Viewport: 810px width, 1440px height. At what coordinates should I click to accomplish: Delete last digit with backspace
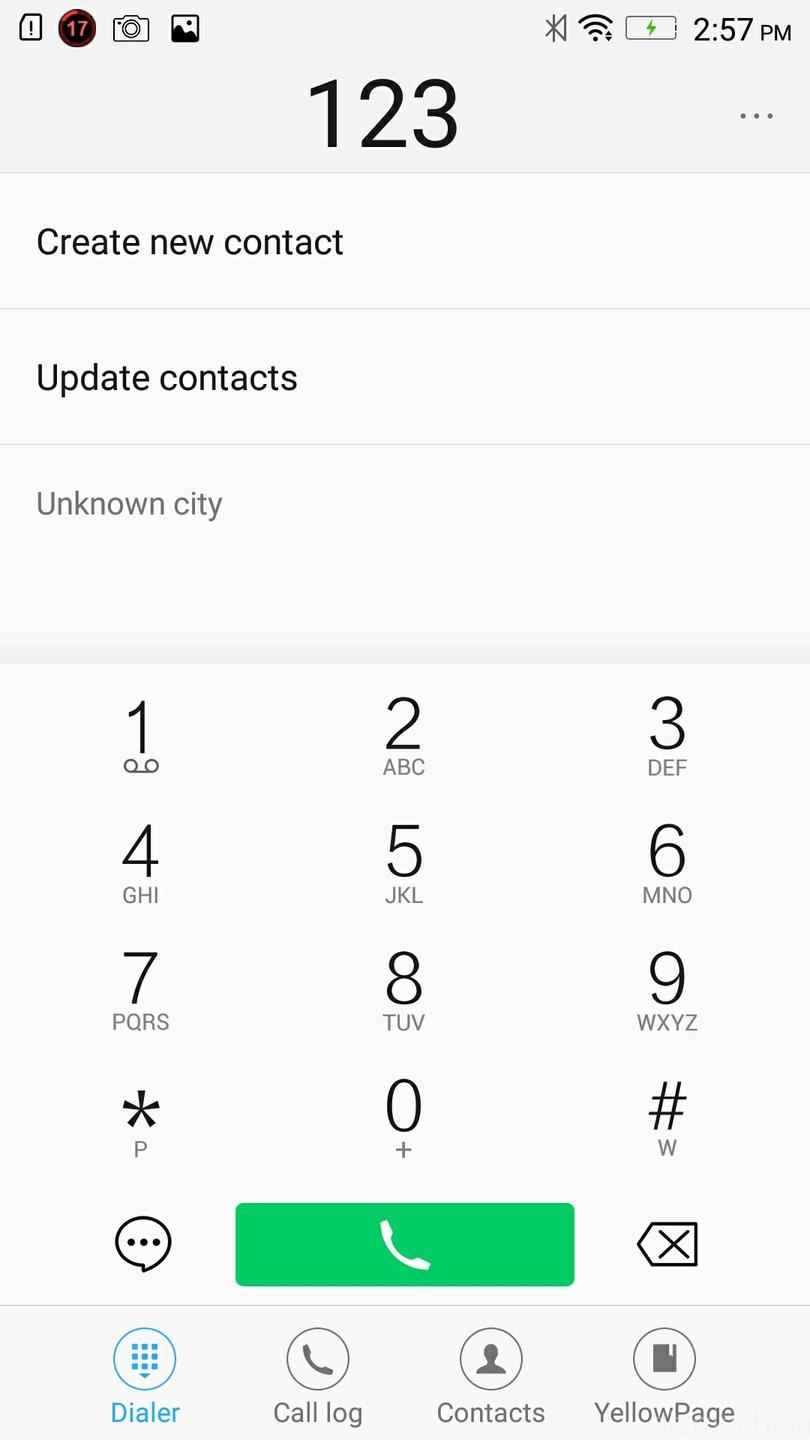tap(667, 1245)
